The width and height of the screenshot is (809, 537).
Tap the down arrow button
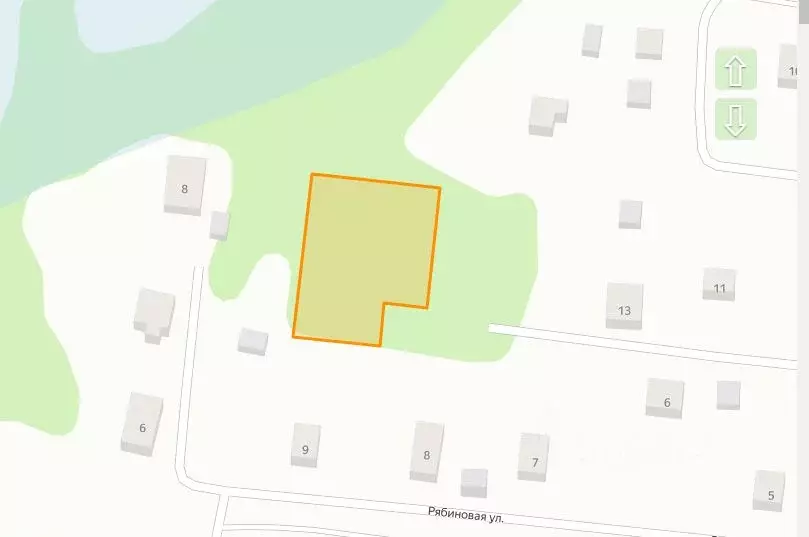point(735,119)
